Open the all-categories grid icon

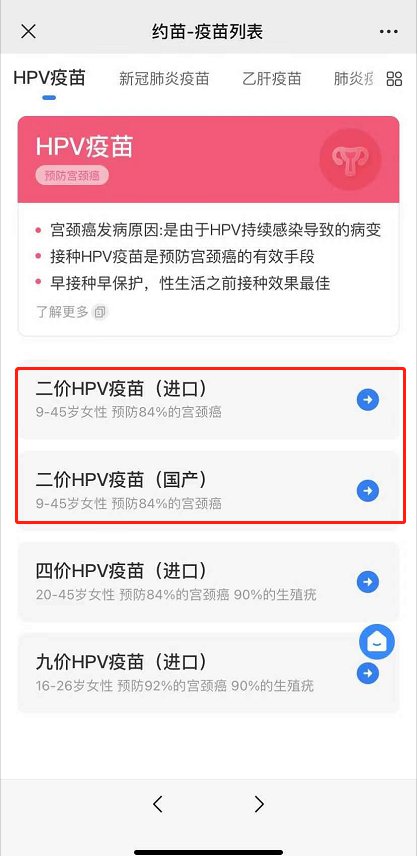394,79
